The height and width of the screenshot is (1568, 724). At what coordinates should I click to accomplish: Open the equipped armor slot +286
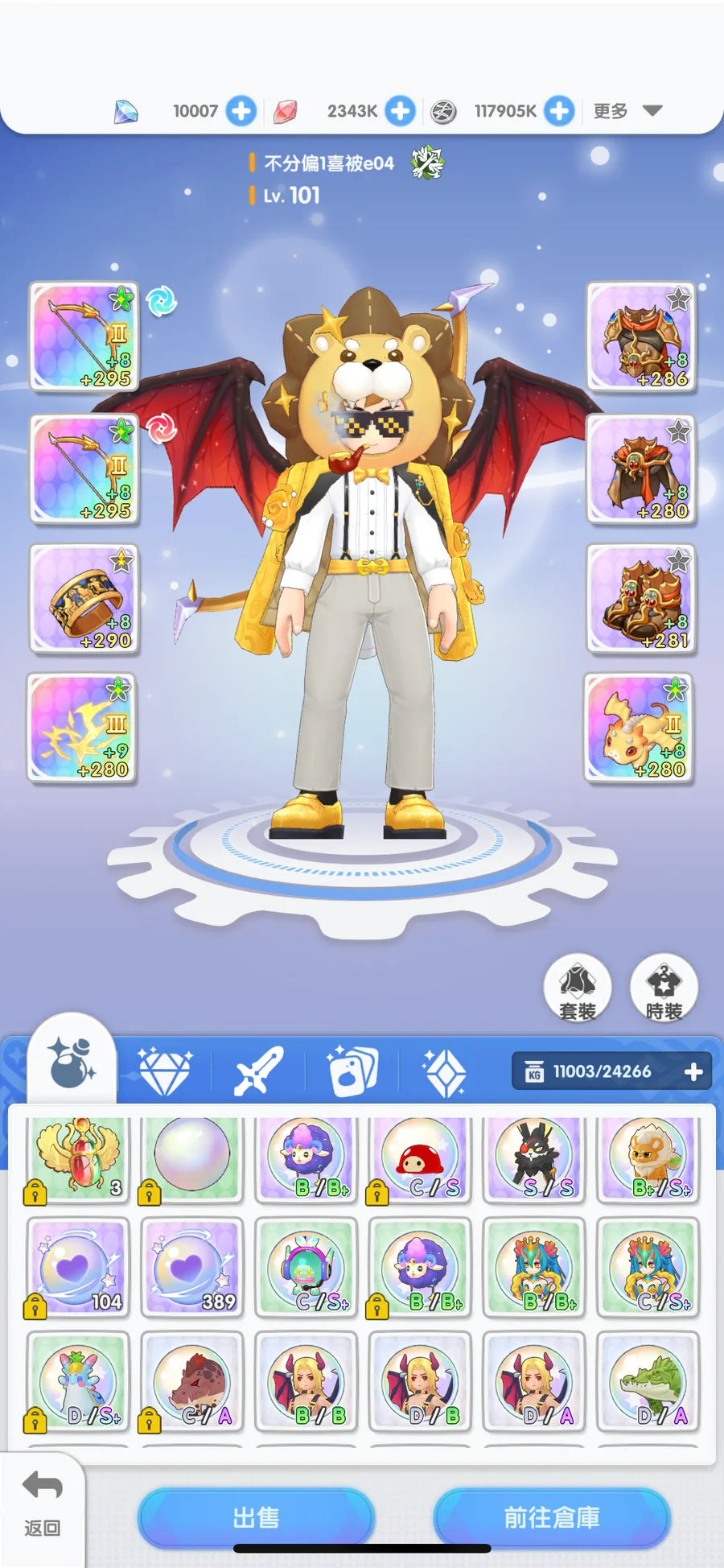(x=640, y=336)
